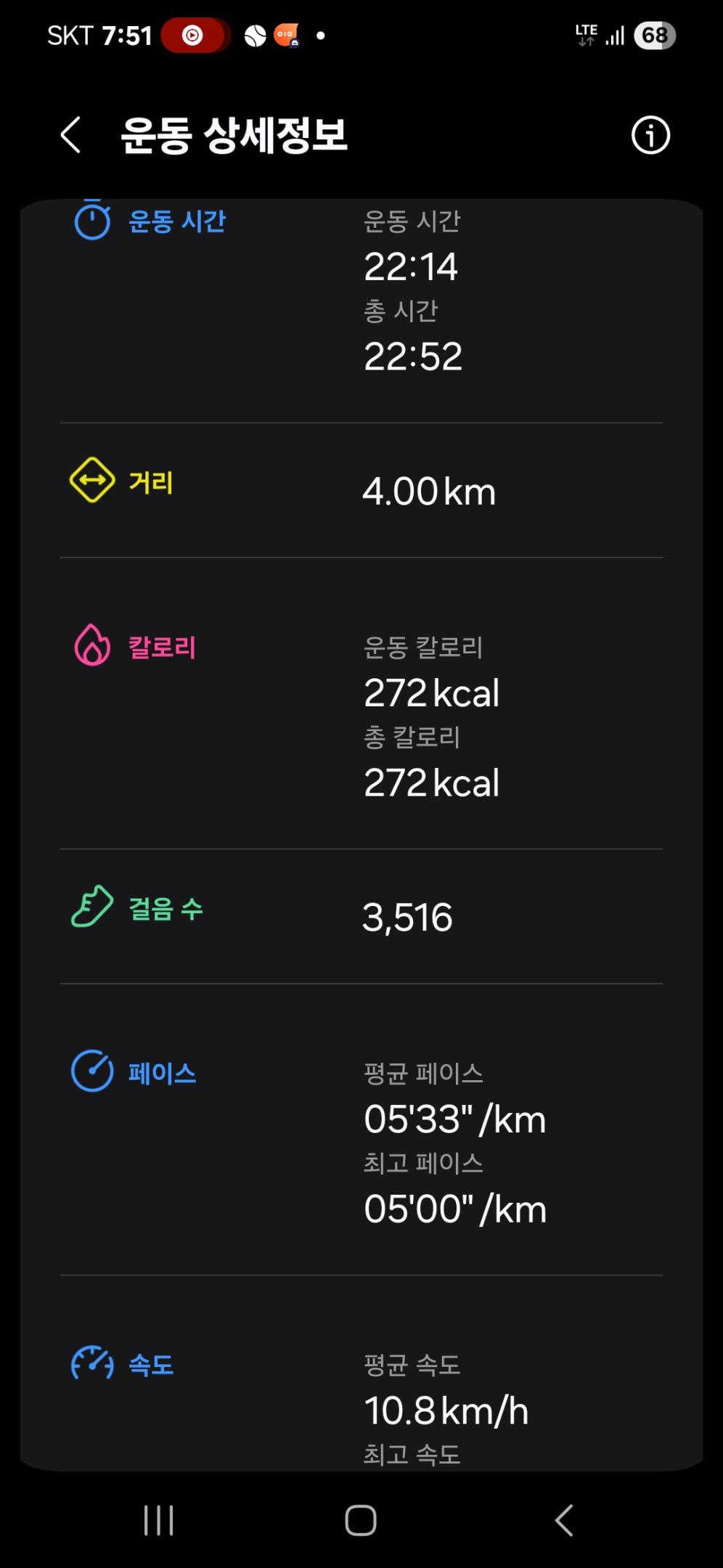Go back from the workout details screen
The height and width of the screenshot is (1568, 723).
tap(70, 135)
